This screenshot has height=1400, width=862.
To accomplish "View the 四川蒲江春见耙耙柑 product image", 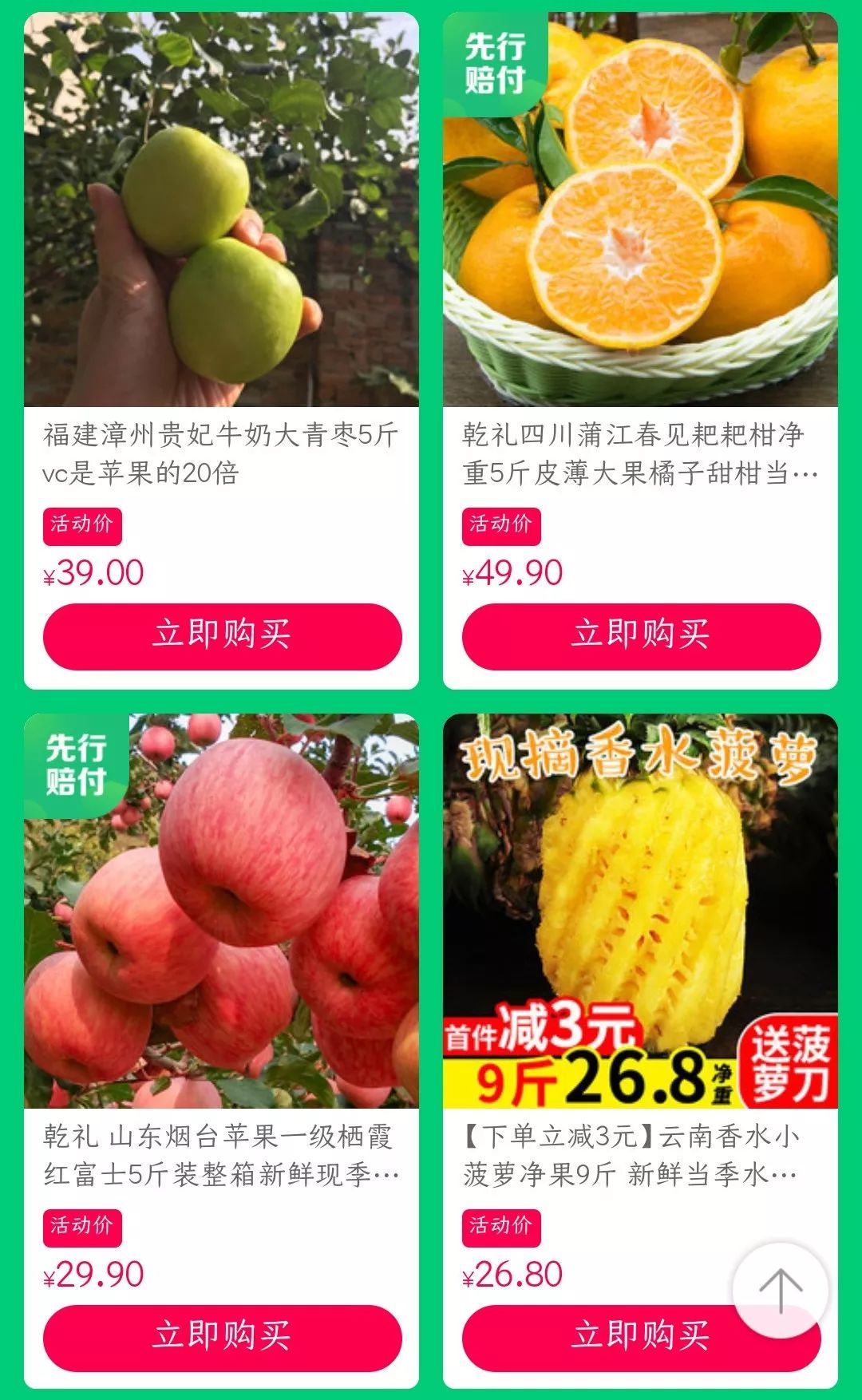I will 640,210.
